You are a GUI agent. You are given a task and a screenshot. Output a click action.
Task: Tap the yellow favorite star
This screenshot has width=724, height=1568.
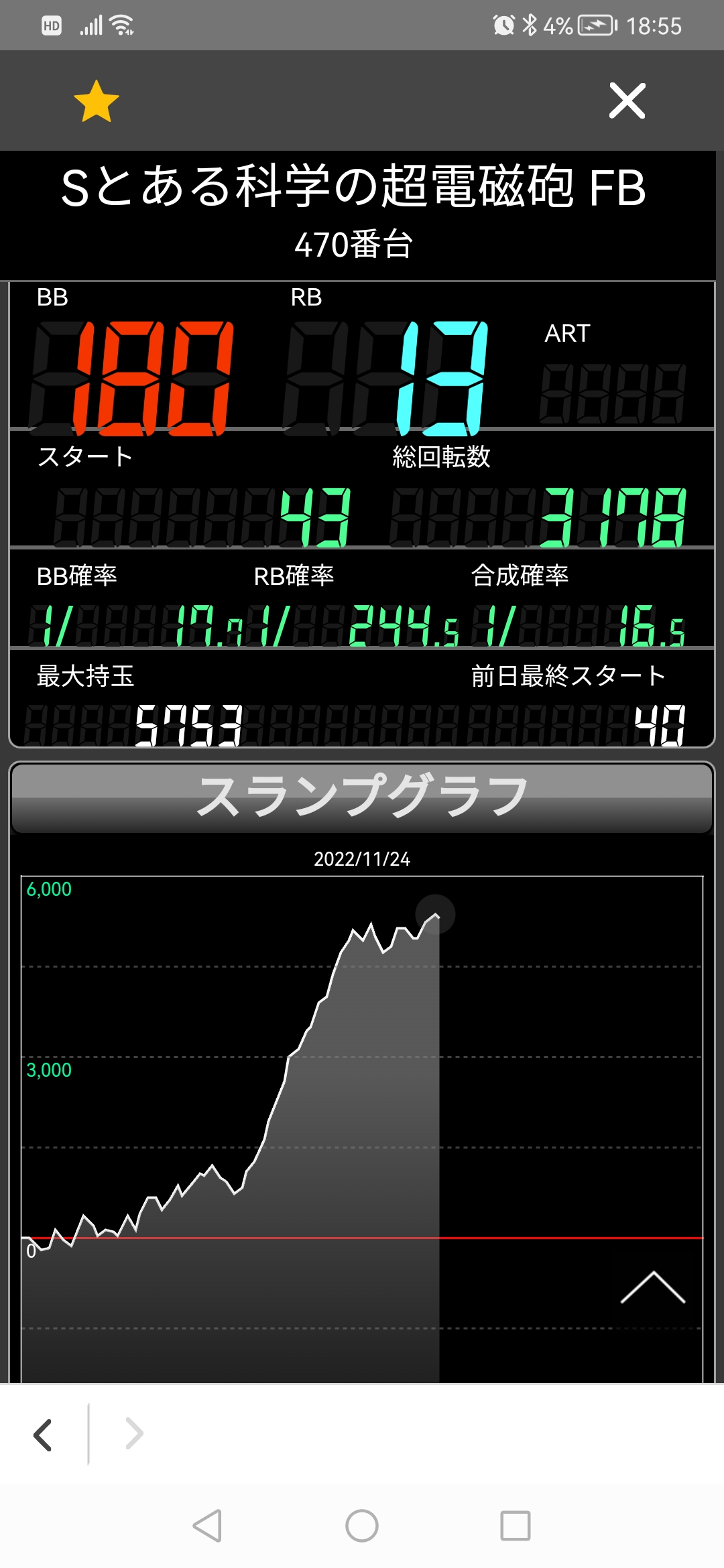(97, 101)
